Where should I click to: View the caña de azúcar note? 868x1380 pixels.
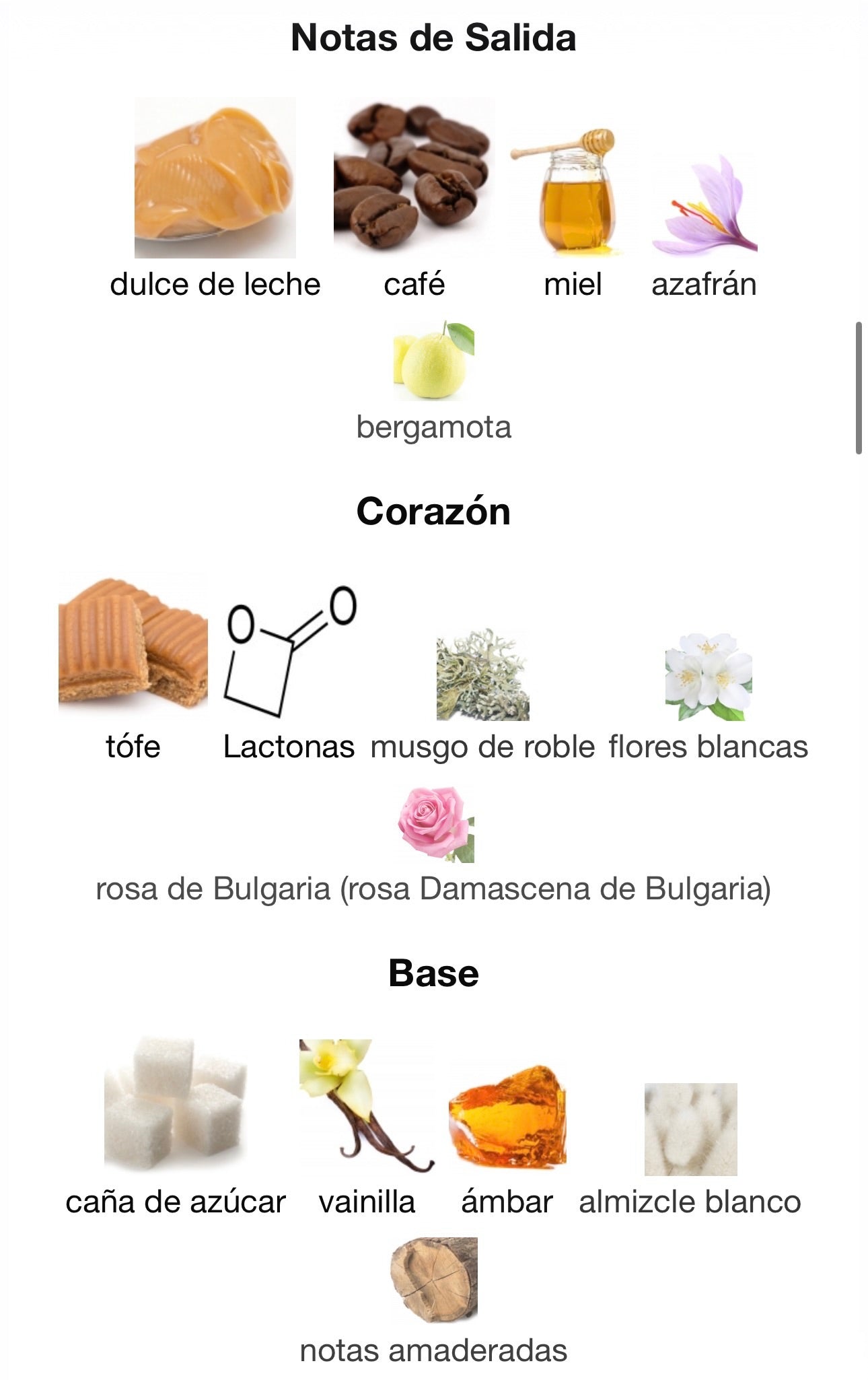pyautogui.click(x=175, y=1104)
